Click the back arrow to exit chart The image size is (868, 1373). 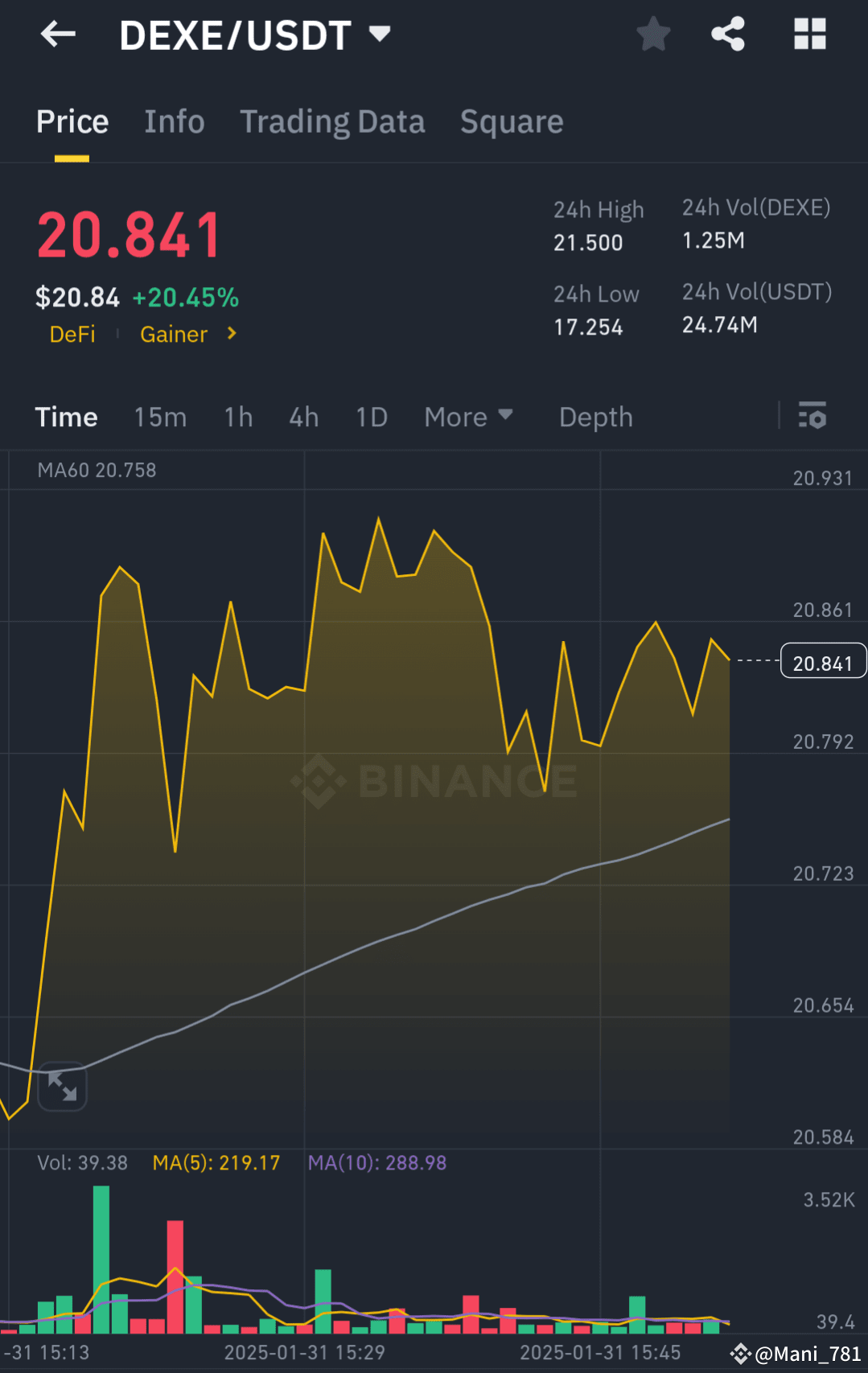tap(57, 34)
